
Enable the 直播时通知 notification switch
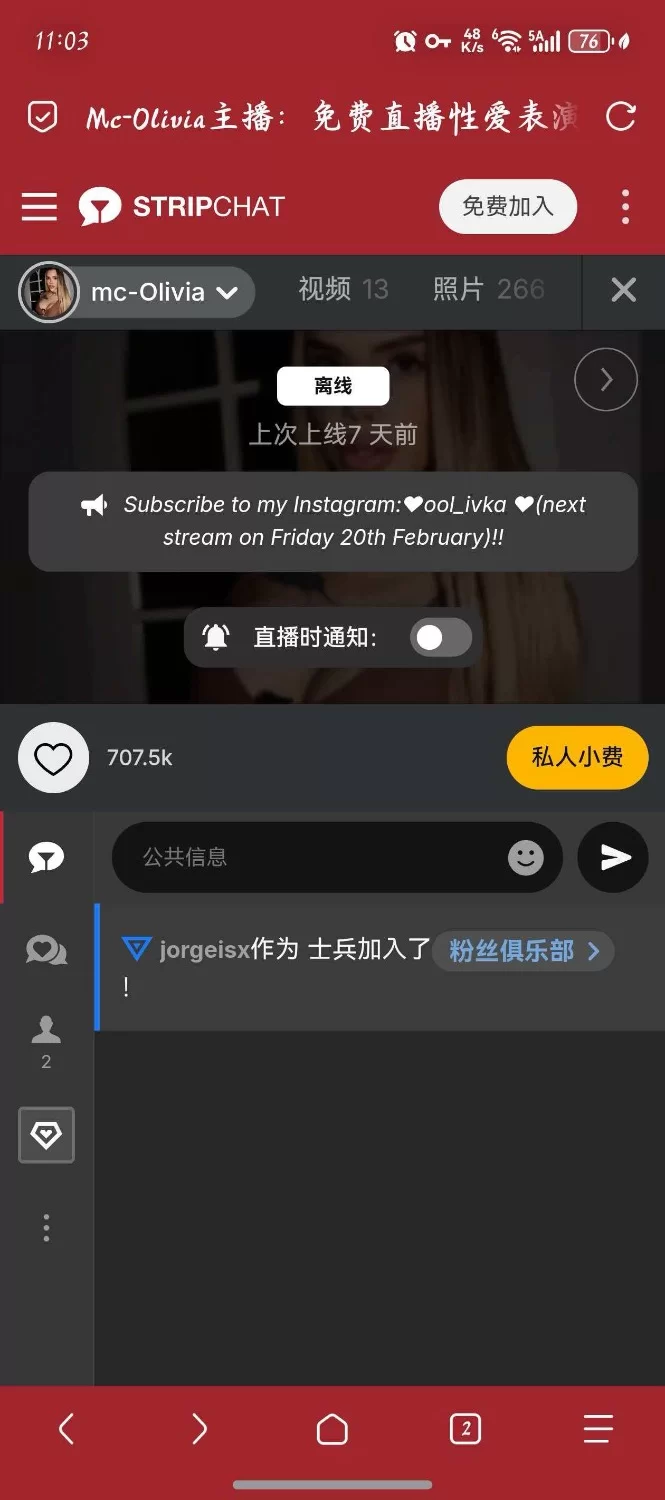(x=440, y=638)
